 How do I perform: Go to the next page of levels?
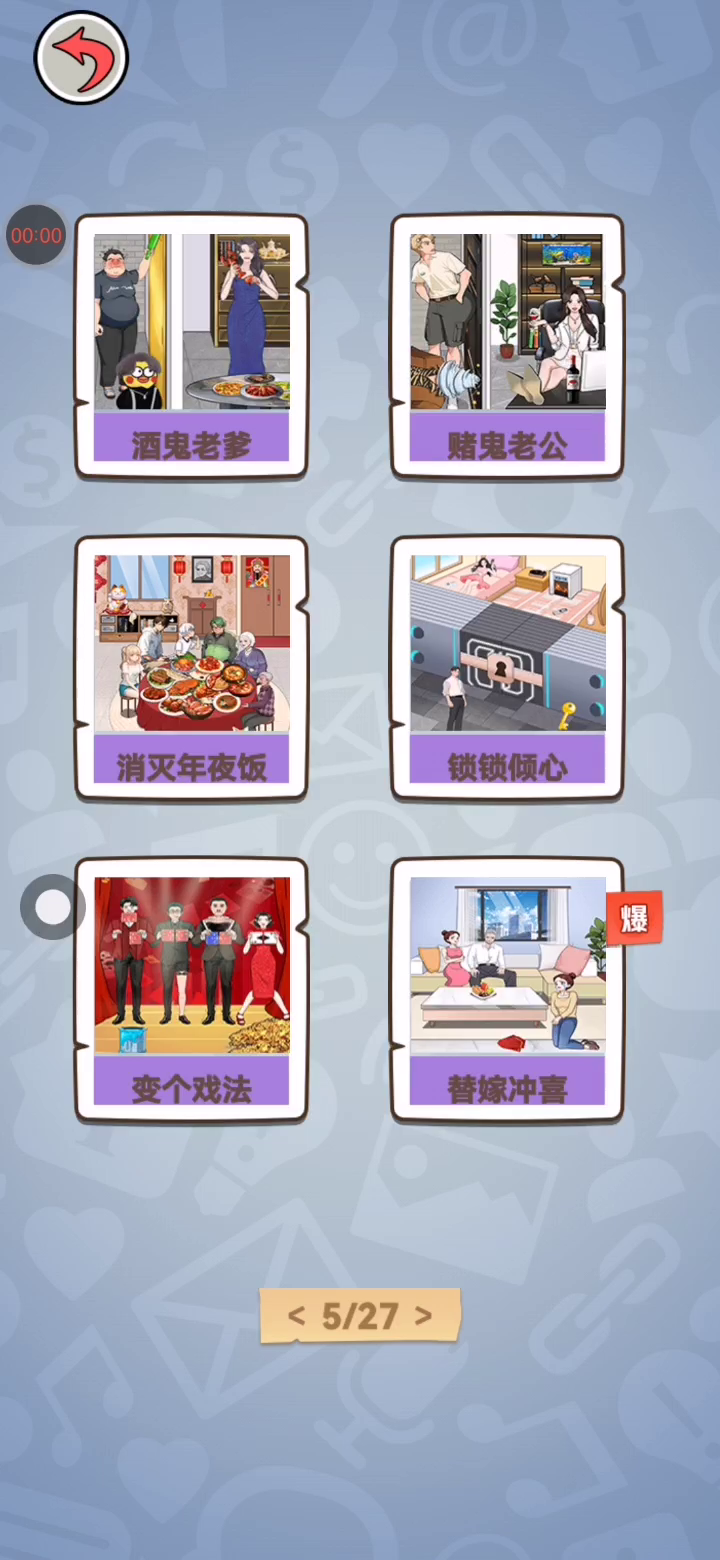pos(424,1316)
